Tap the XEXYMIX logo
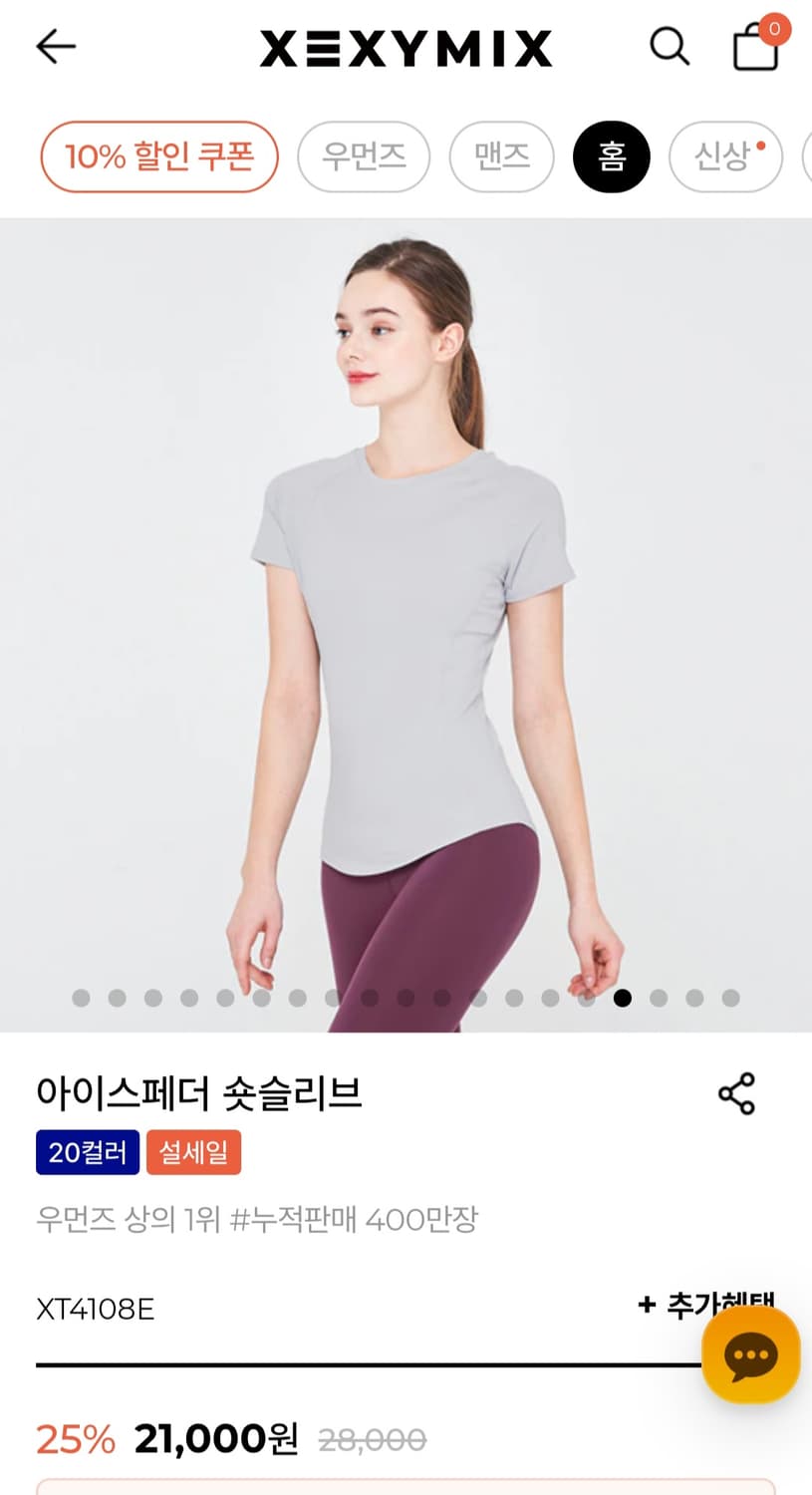The image size is (812, 1495). 406,46
